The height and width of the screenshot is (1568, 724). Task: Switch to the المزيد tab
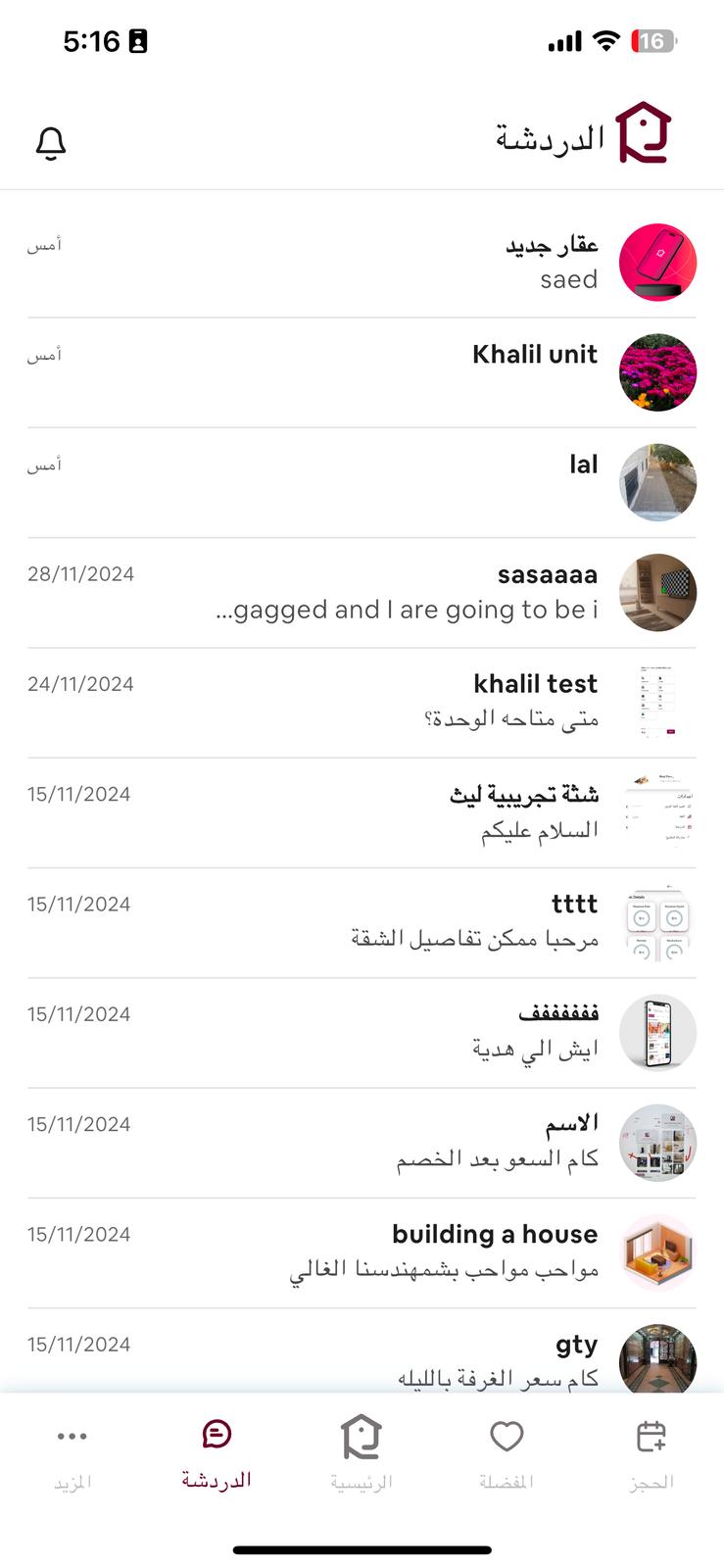(x=72, y=1454)
